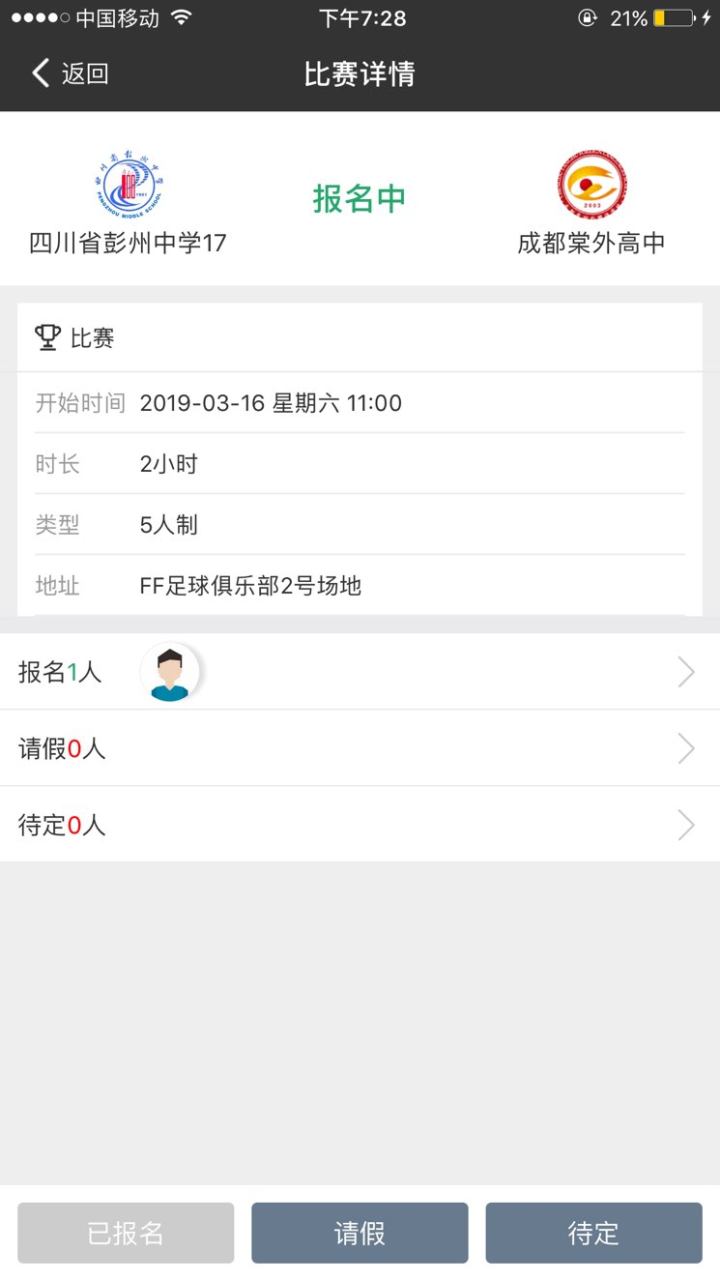This screenshot has height=1281, width=720.
Task: Mark attendance as 待定 with the bottom button
Action: coord(594,1233)
